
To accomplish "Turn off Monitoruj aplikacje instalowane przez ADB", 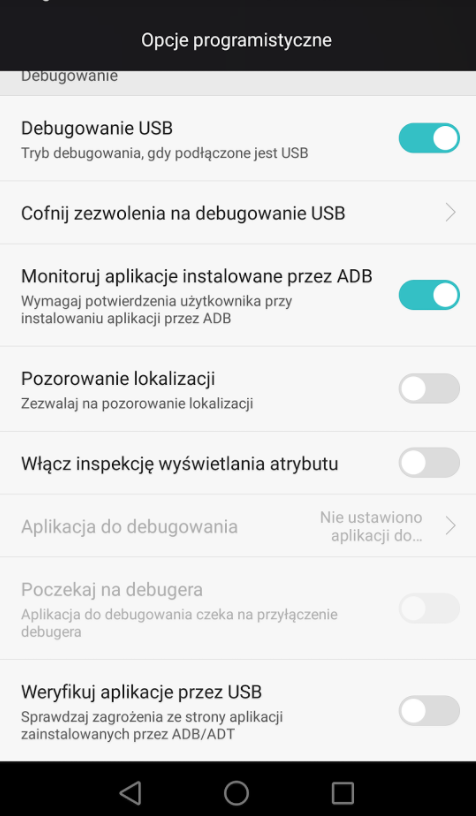I will click(x=429, y=295).
